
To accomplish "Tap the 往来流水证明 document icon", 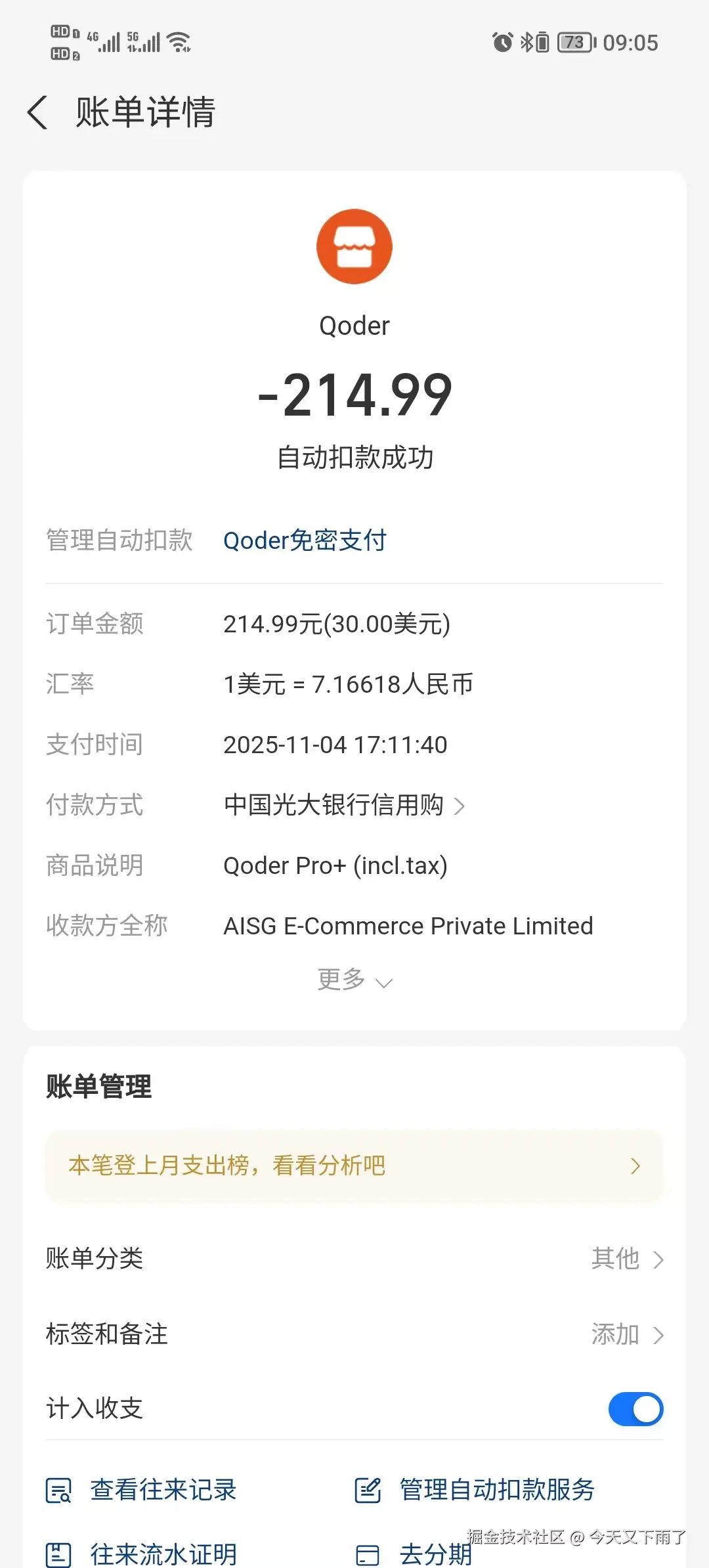I will pyautogui.click(x=58, y=1553).
